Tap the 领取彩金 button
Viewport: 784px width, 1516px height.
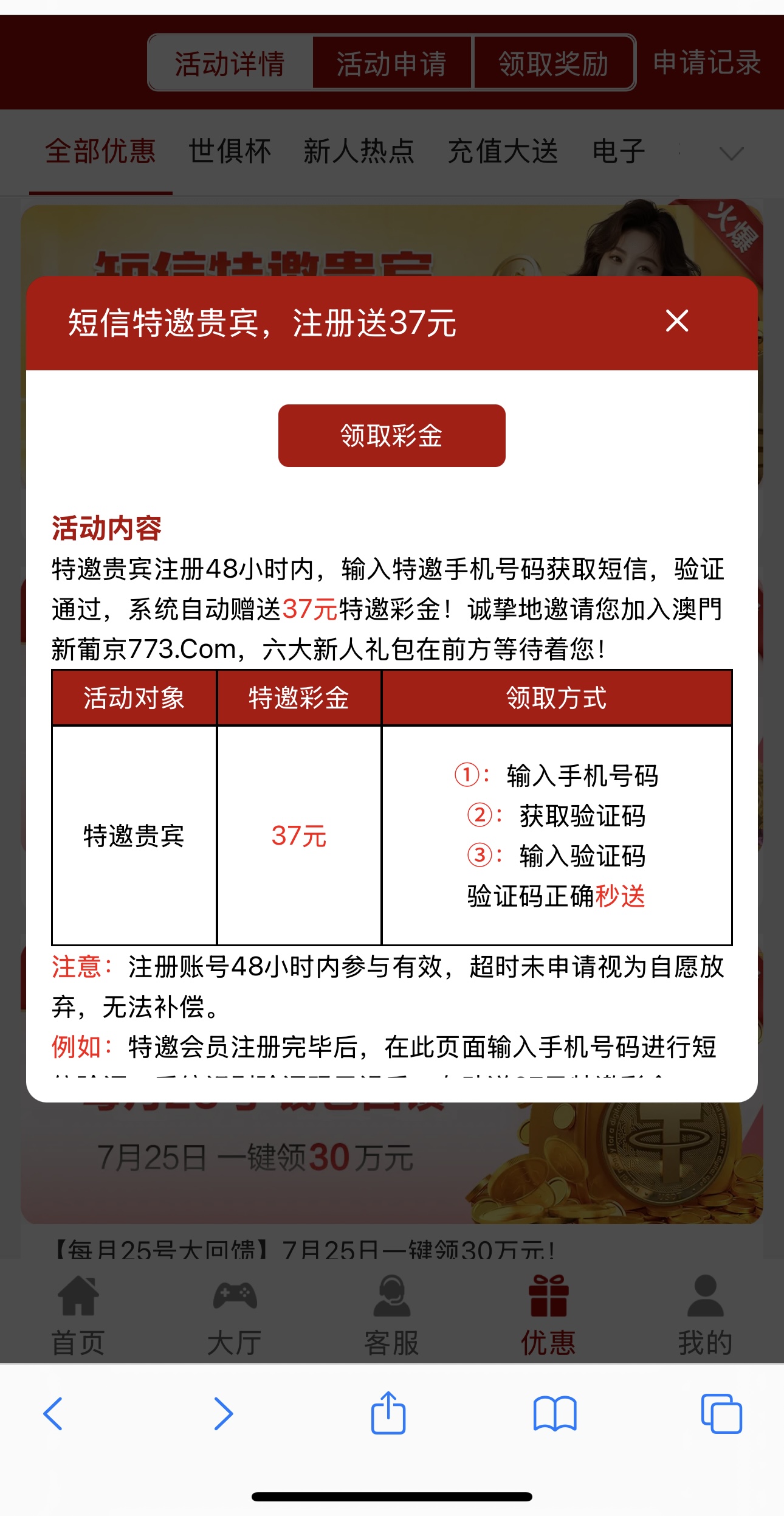pyautogui.click(x=391, y=435)
